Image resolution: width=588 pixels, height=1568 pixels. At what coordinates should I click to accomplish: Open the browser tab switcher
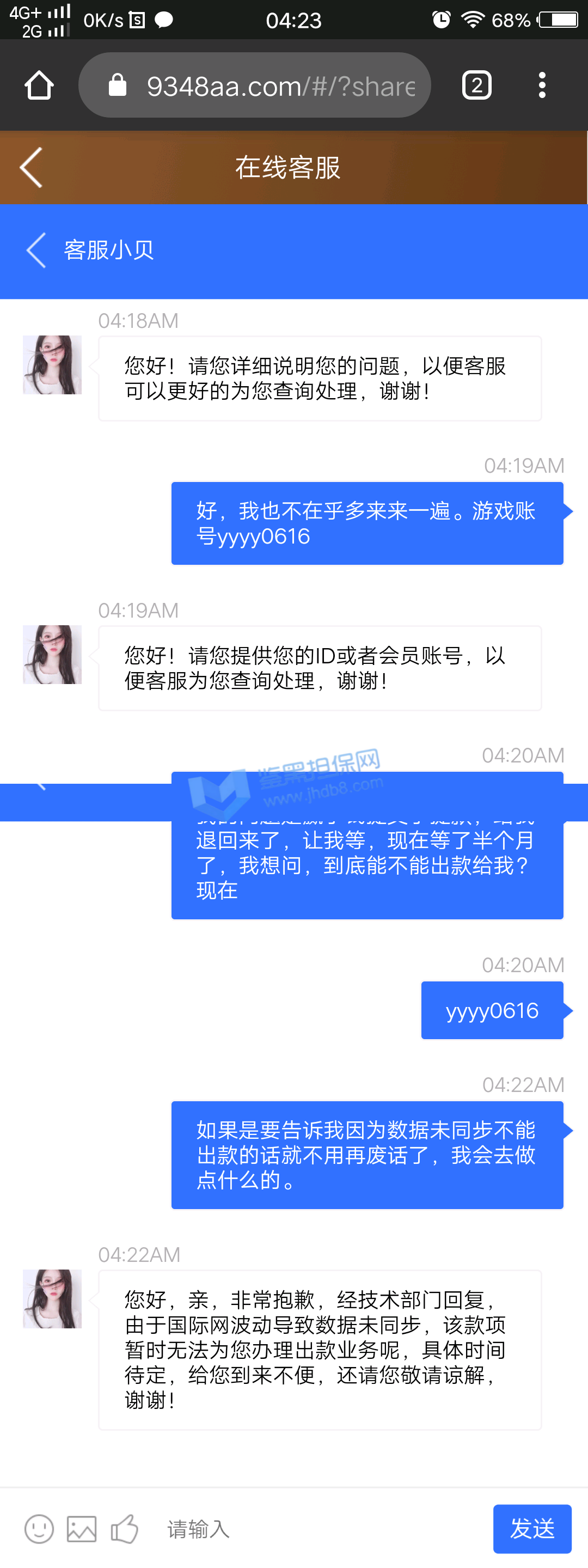(476, 85)
